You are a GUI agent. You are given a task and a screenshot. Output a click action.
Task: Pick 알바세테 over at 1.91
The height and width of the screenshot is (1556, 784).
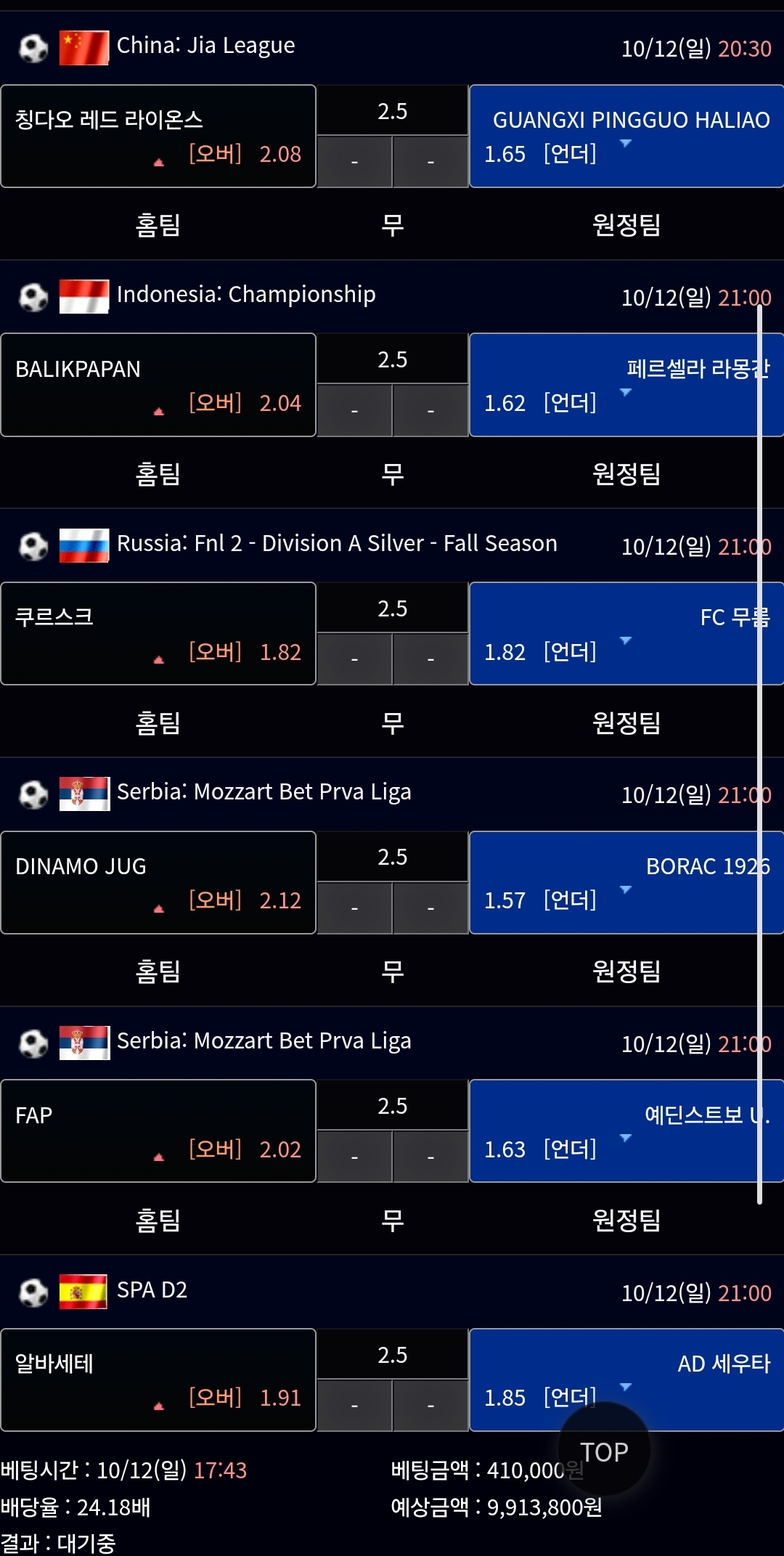click(x=158, y=1380)
